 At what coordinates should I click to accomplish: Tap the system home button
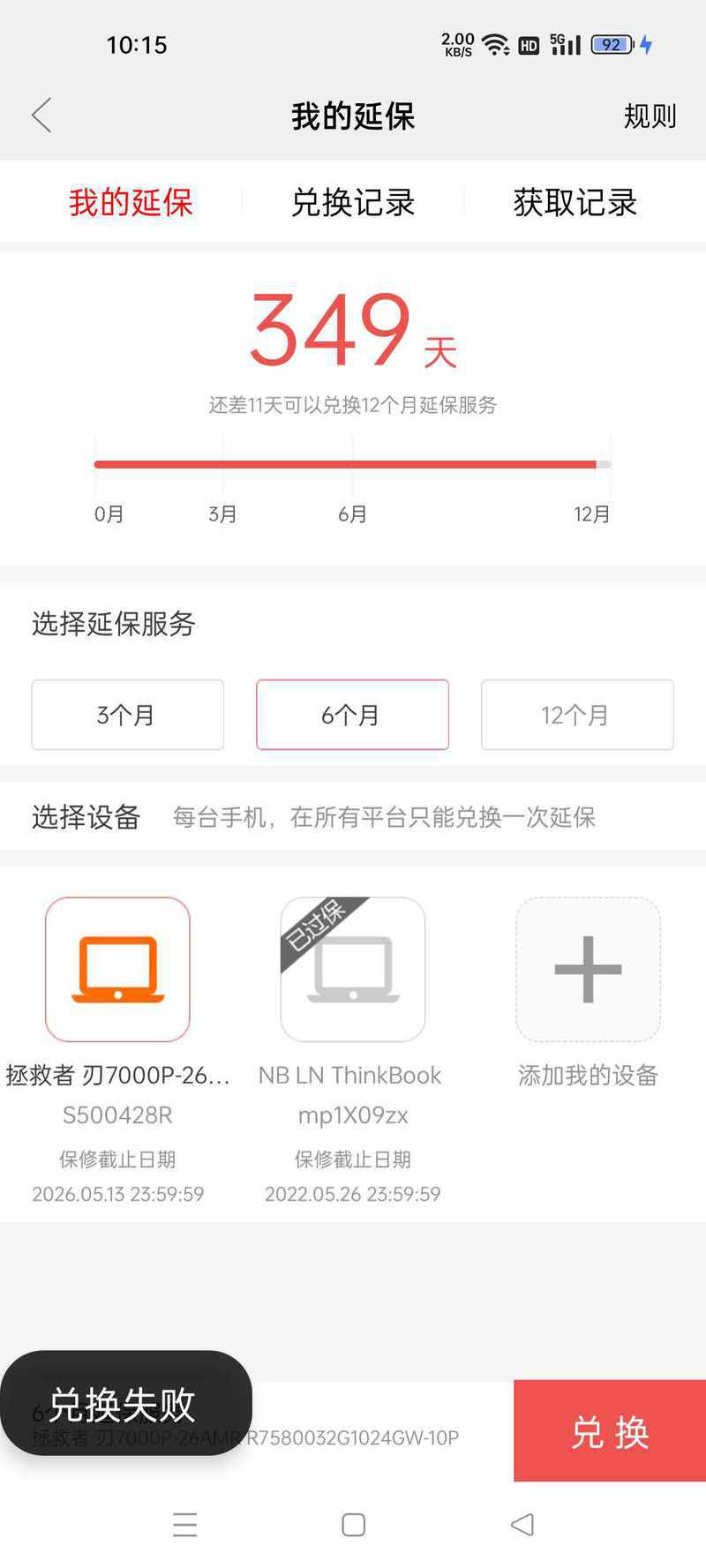[x=353, y=1525]
